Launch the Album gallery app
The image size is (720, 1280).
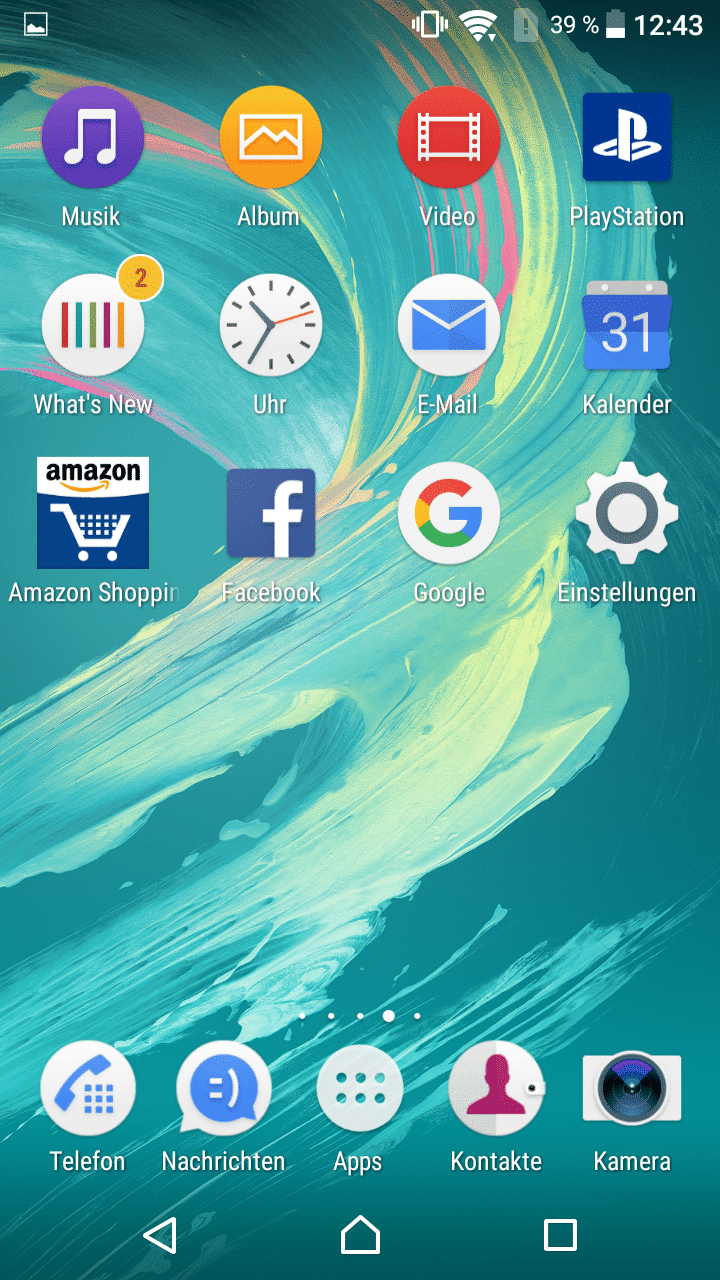pyautogui.click(x=270, y=139)
